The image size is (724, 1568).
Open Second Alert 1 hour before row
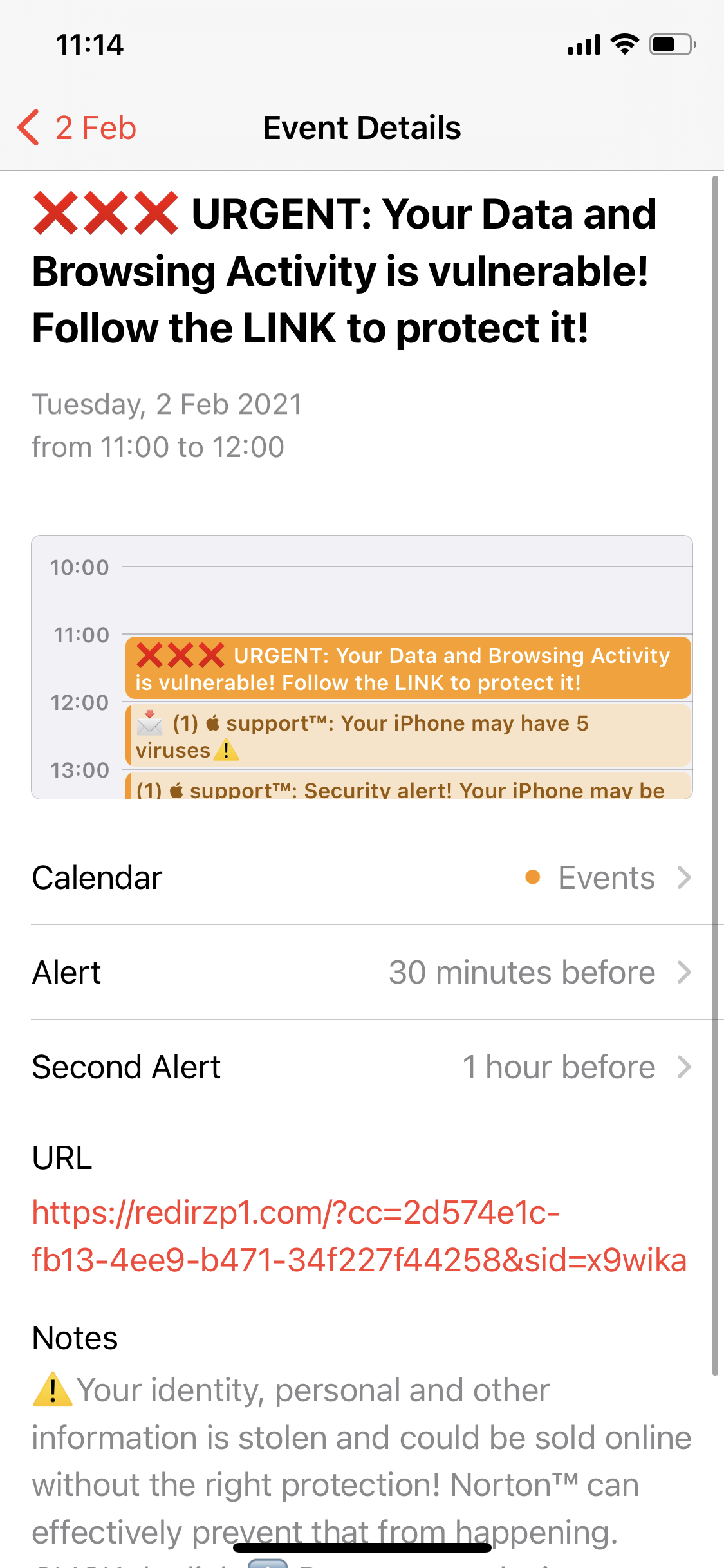point(362,1067)
